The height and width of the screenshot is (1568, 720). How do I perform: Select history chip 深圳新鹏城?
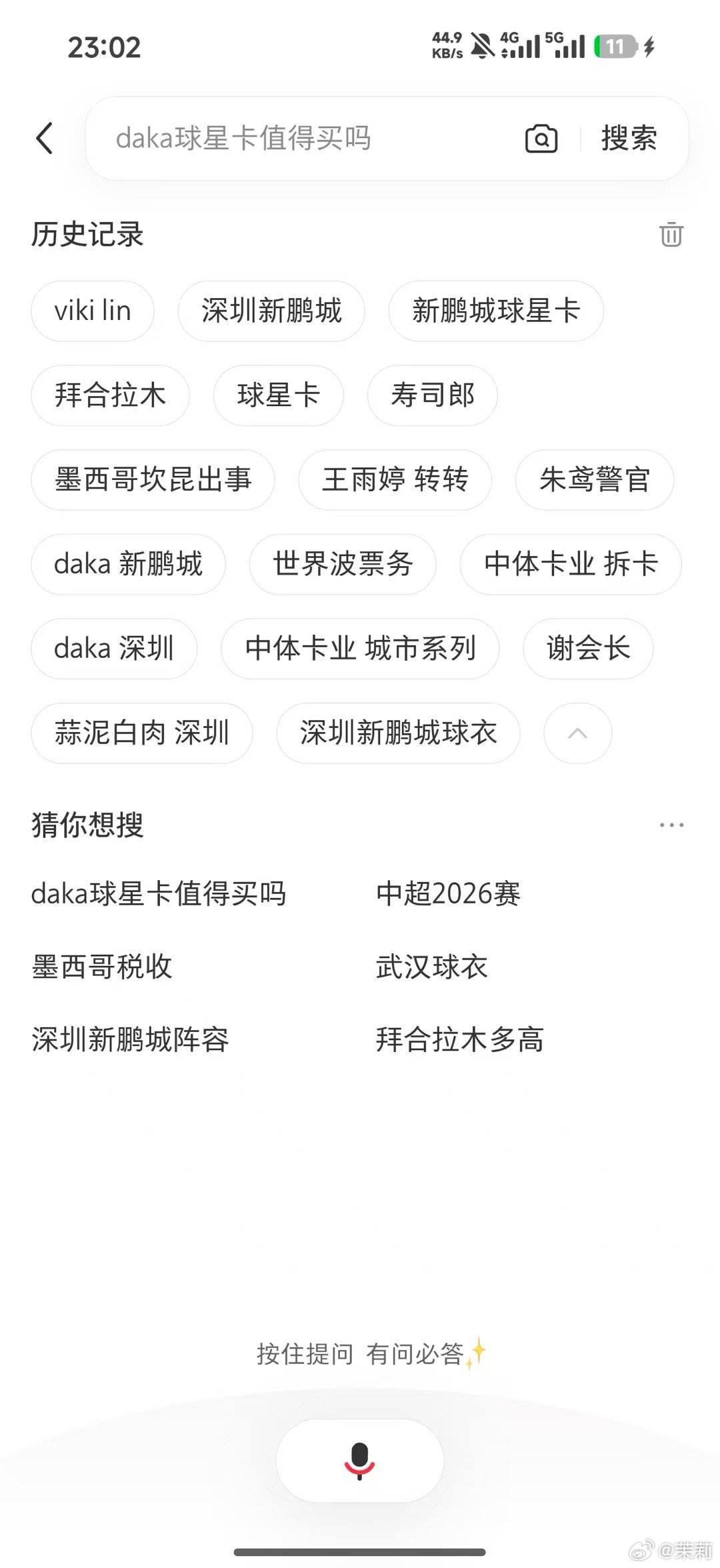pos(271,311)
